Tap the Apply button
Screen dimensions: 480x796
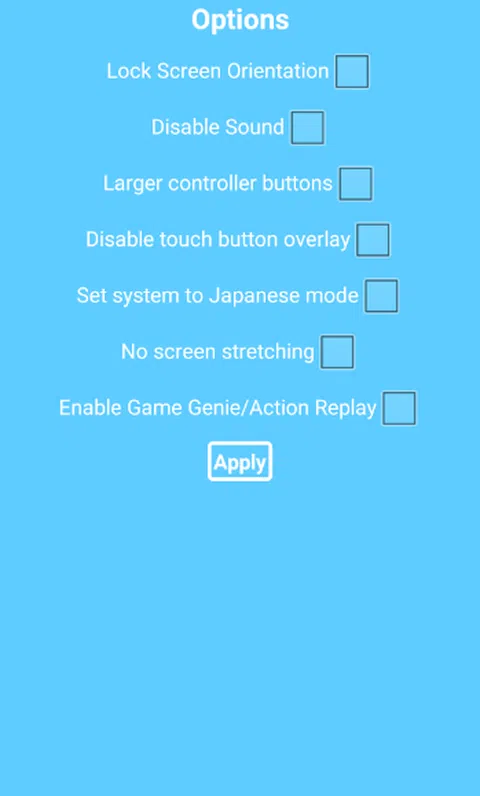point(240,461)
